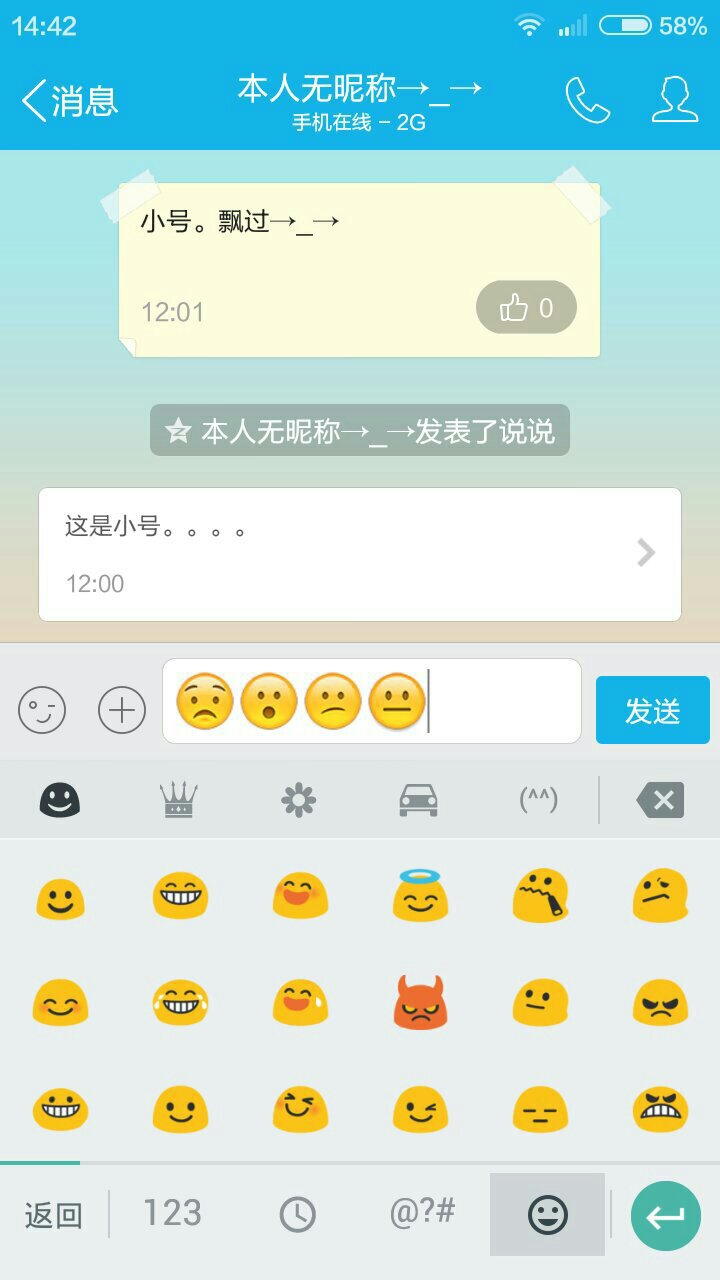
Task: Go back to 消息 list
Action: click(68, 101)
